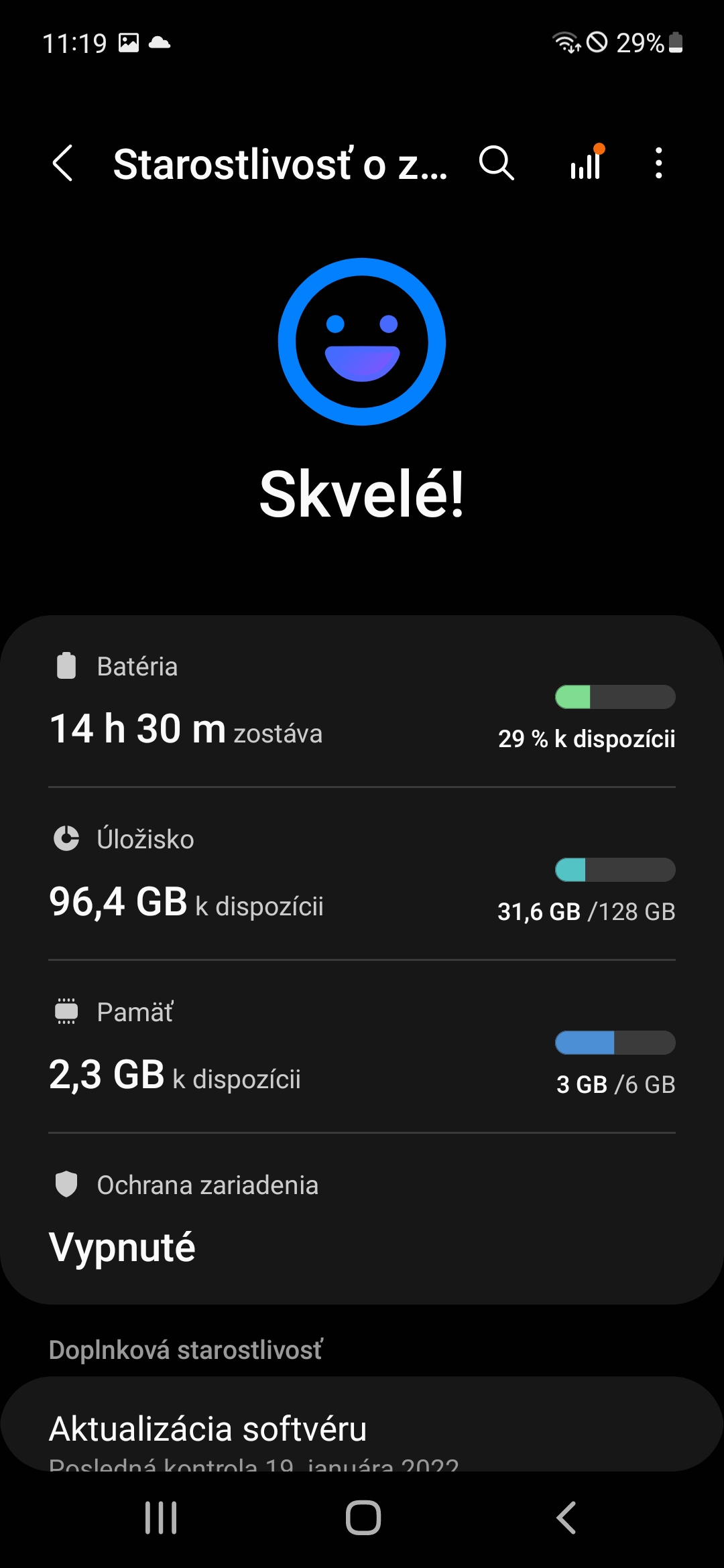
Task: Show recent apps from navigation bar
Action: pyautogui.click(x=161, y=1518)
